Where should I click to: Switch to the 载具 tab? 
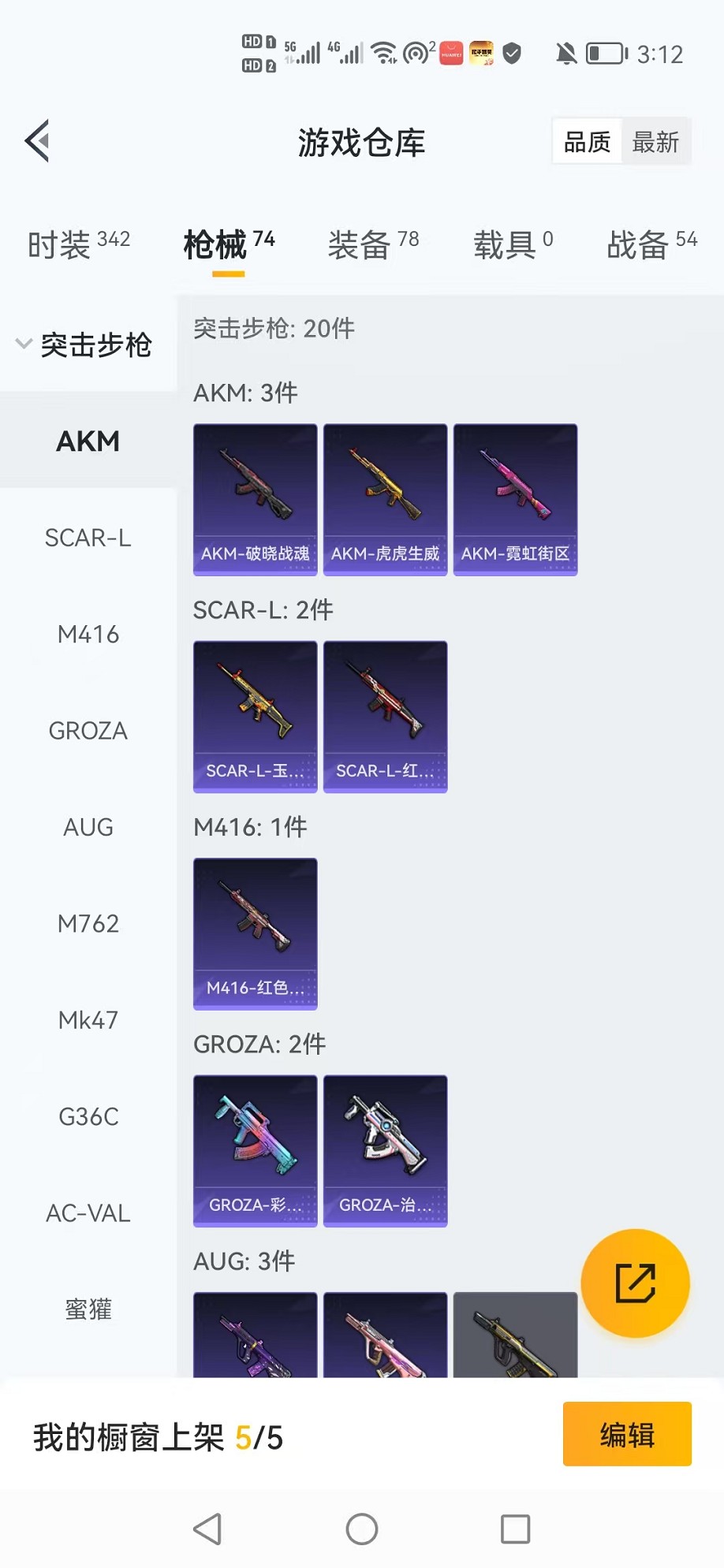click(512, 244)
